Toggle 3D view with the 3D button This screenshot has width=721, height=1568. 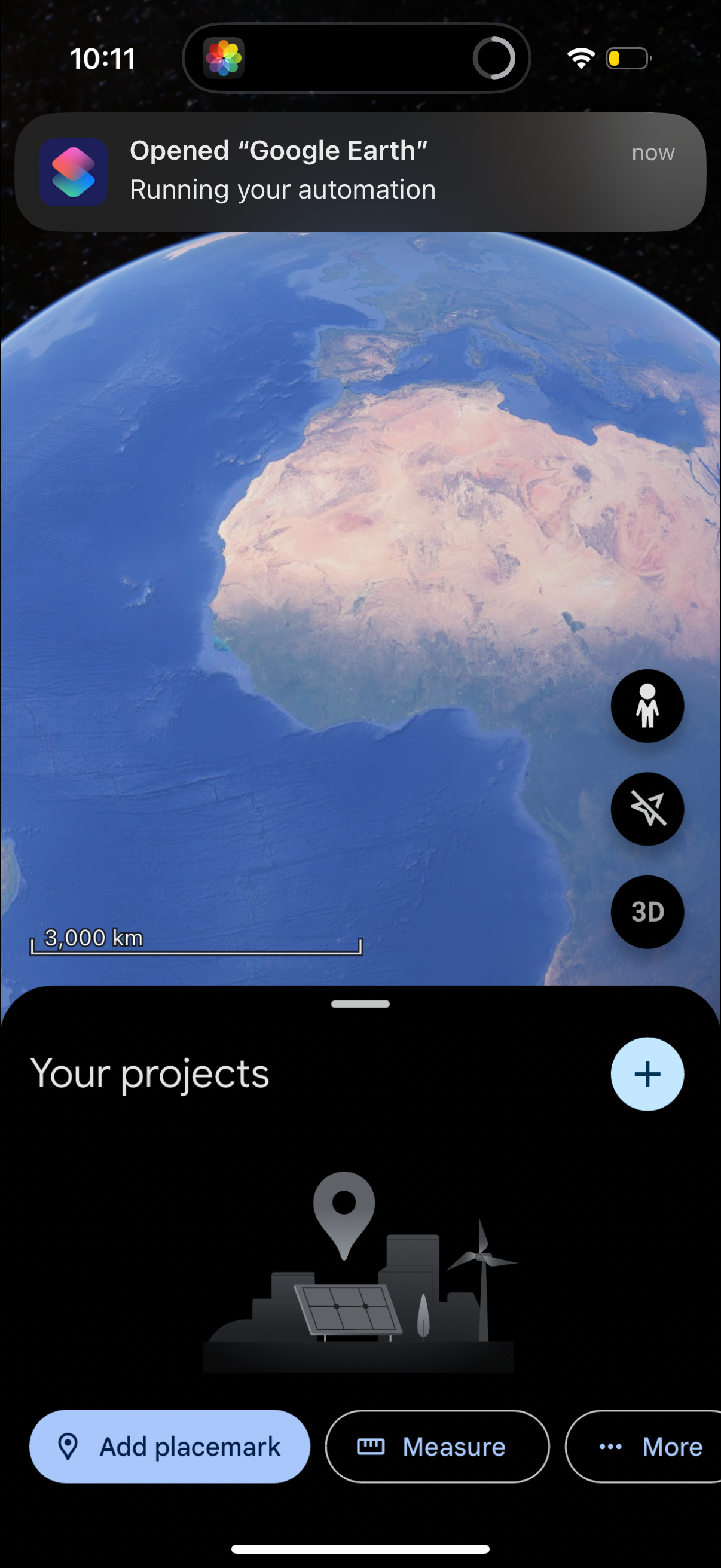click(647, 913)
